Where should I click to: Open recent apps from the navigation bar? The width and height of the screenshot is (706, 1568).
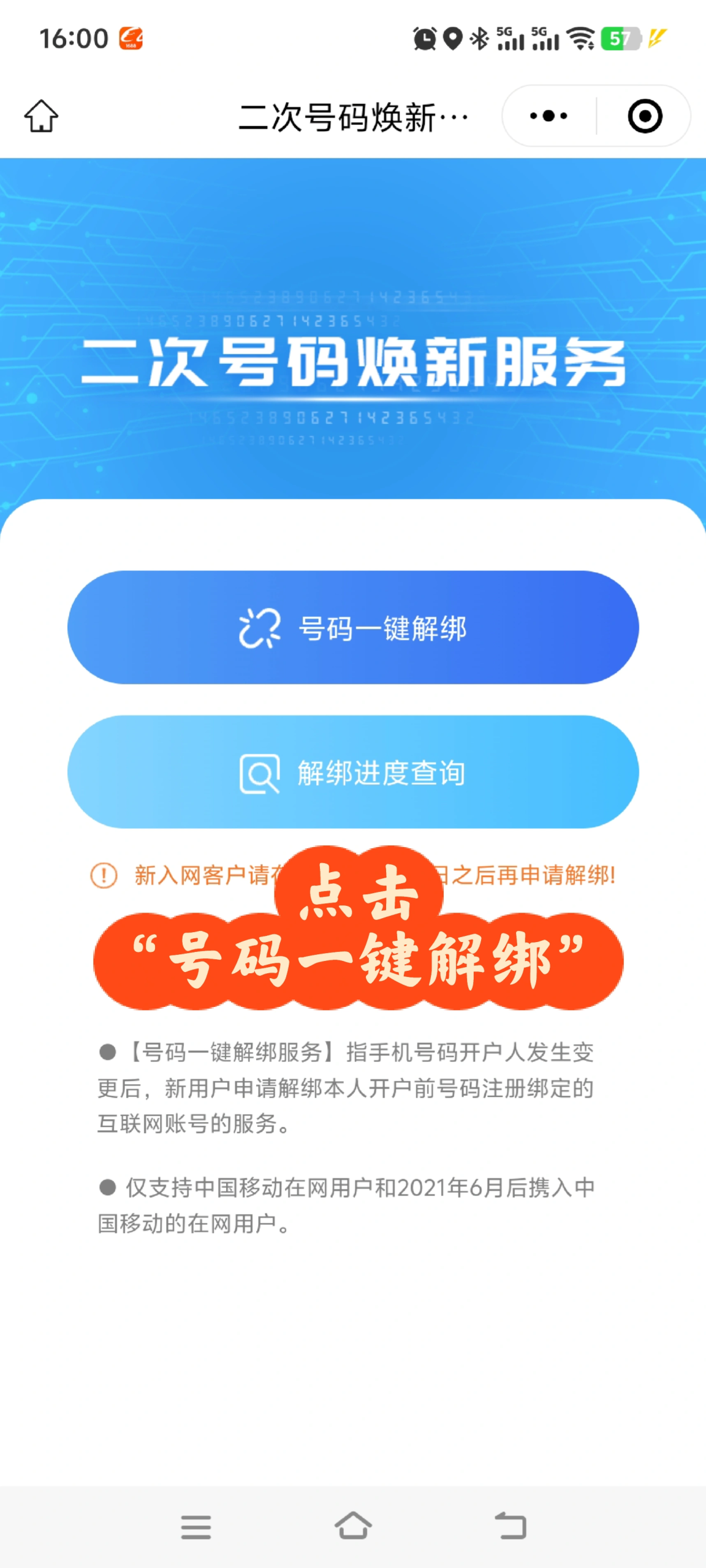[x=196, y=1527]
